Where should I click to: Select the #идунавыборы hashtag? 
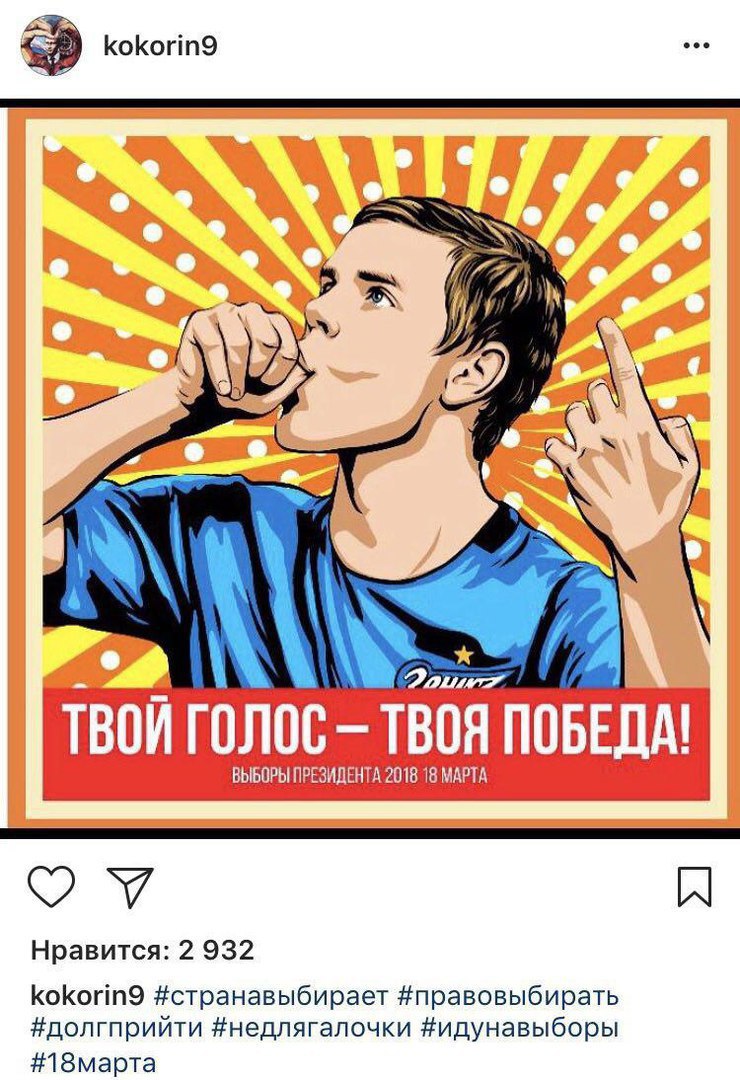(520, 1028)
